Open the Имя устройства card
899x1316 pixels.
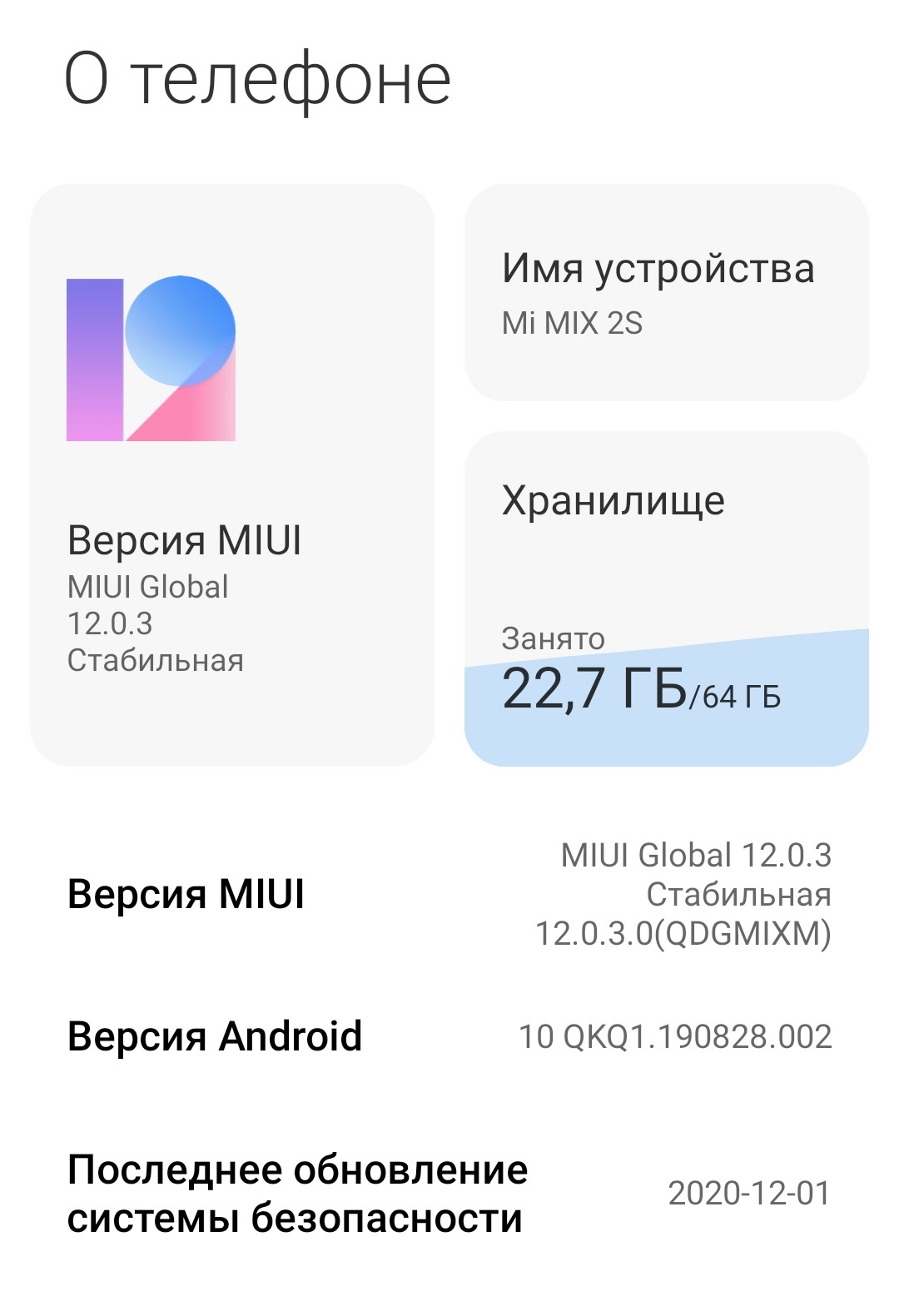coord(666,293)
